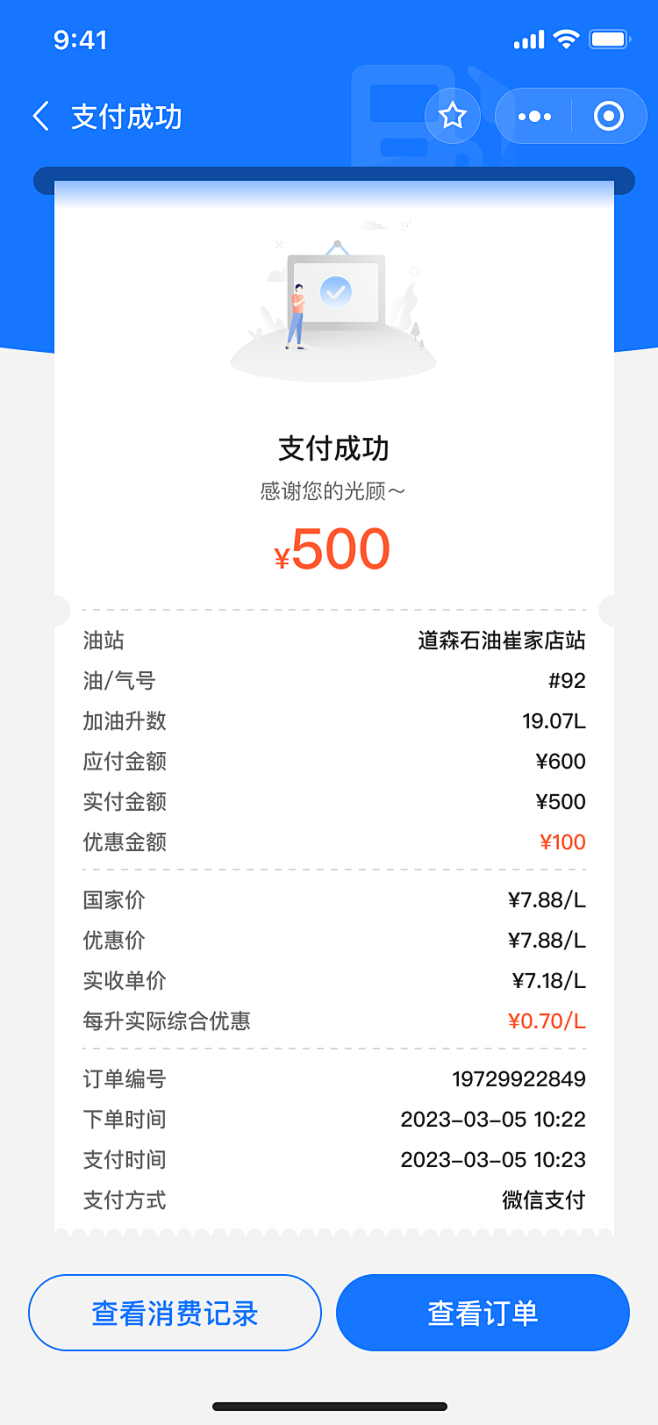The width and height of the screenshot is (658, 1425).
Task: Go back from the 支付成功 page
Action: pyautogui.click(x=41, y=117)
